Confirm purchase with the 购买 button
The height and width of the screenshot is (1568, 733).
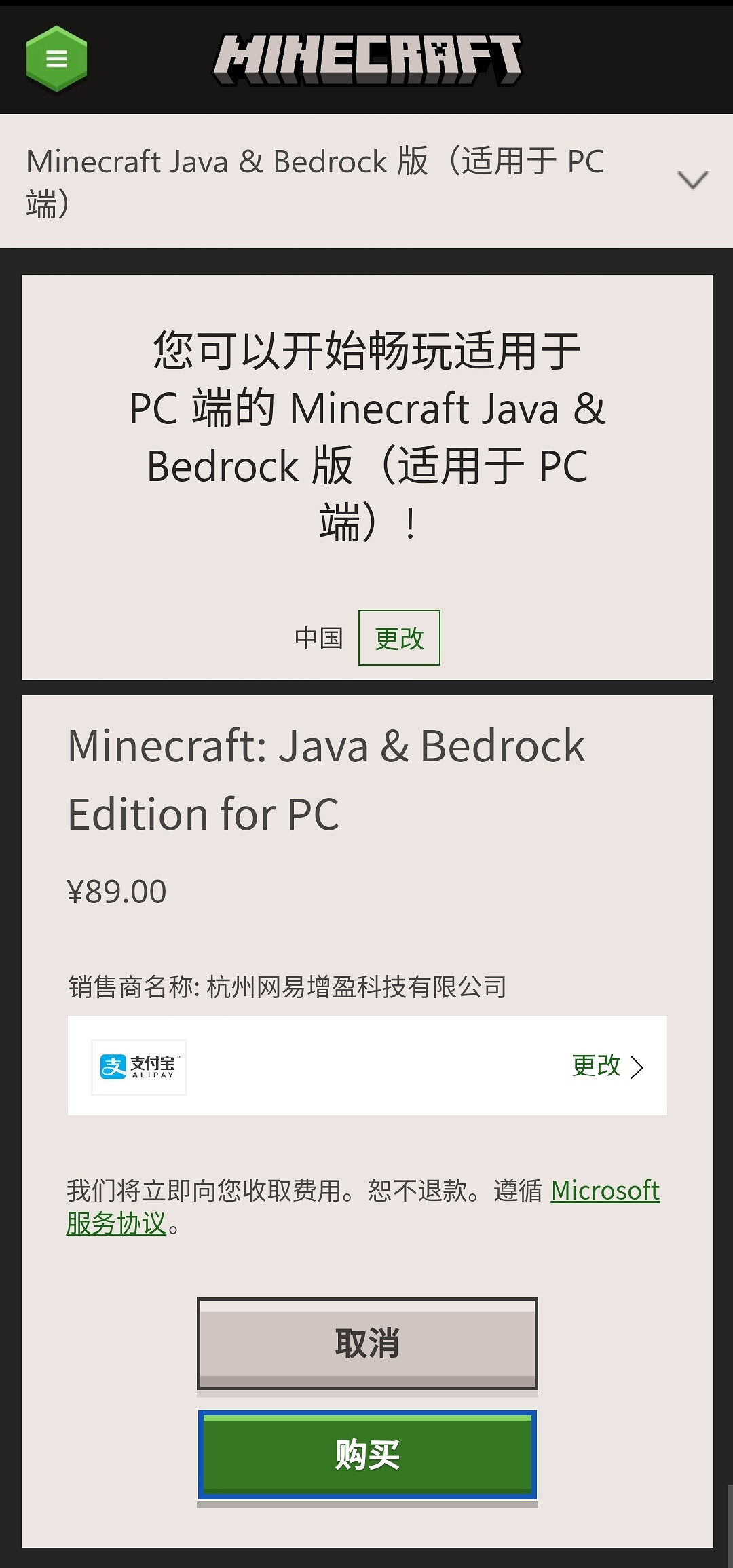coord(366,1455)
